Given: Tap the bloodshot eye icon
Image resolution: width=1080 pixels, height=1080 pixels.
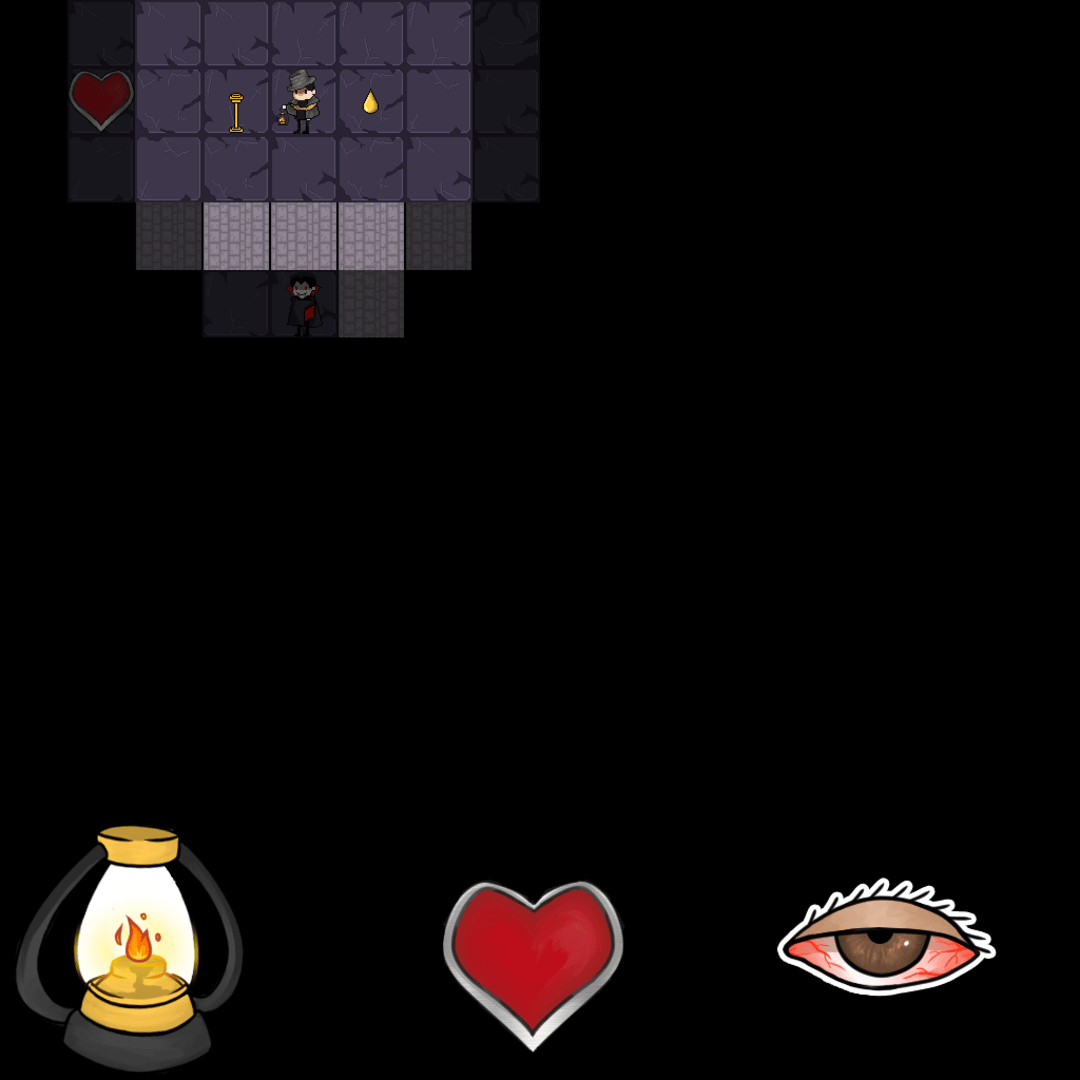Looking at the screenshot, I should pos(886,938).
